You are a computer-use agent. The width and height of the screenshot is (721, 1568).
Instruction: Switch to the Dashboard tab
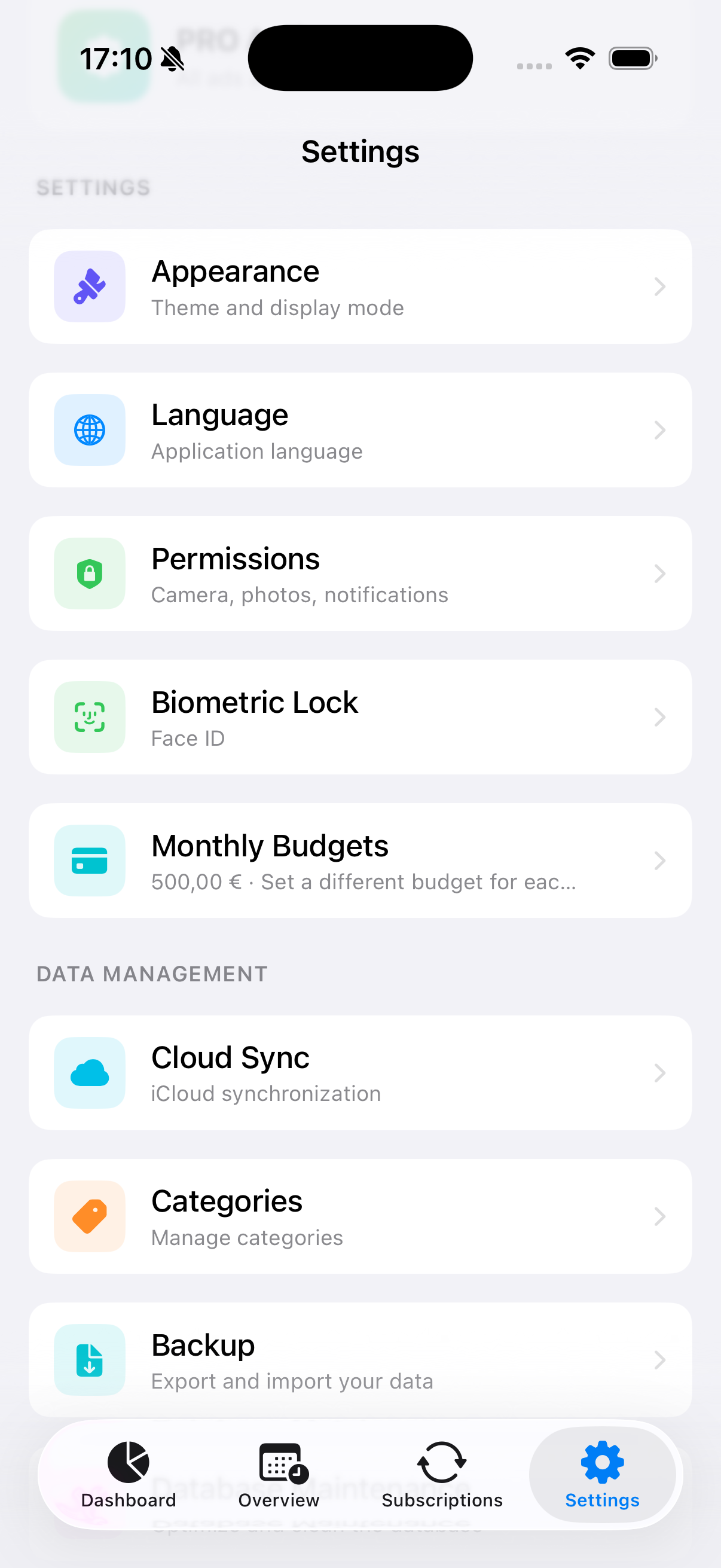pyautogui.click(x=129, y=1476)
